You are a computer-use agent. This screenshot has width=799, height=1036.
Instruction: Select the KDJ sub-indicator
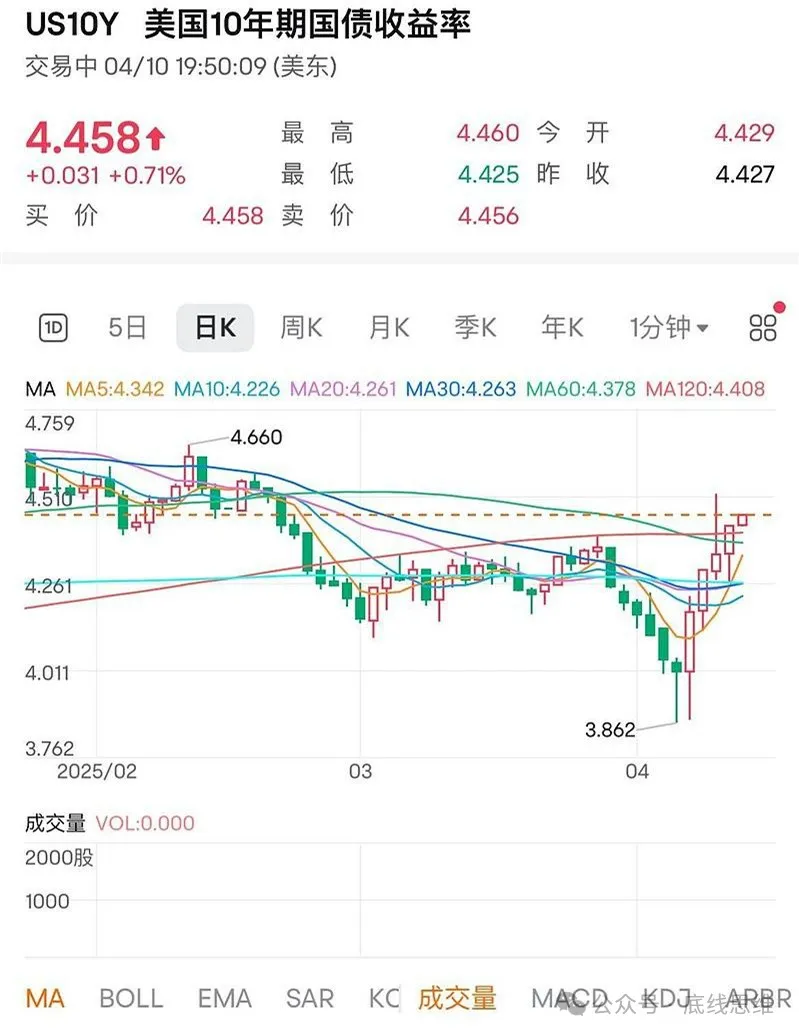(664, 998)
